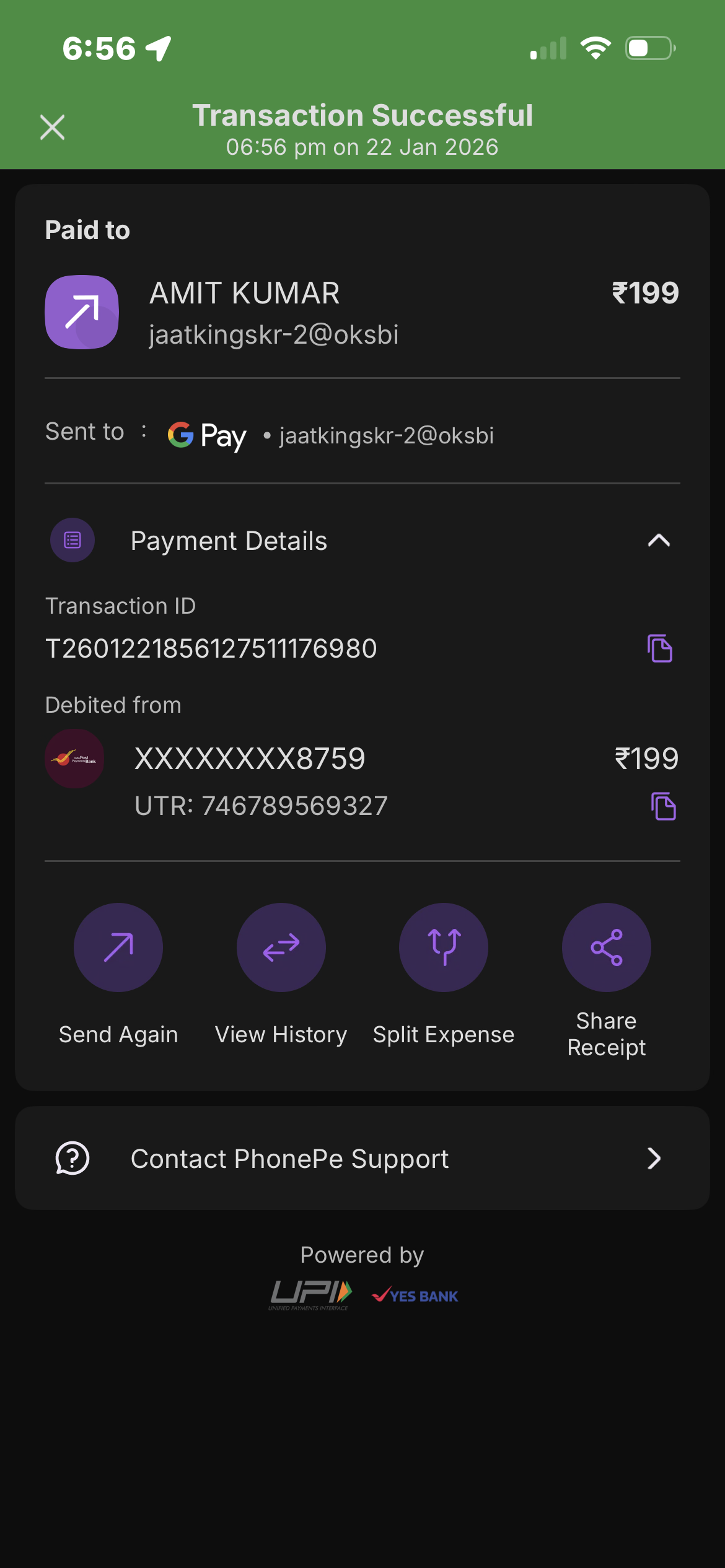Open View History

click(x=281, y=947)
